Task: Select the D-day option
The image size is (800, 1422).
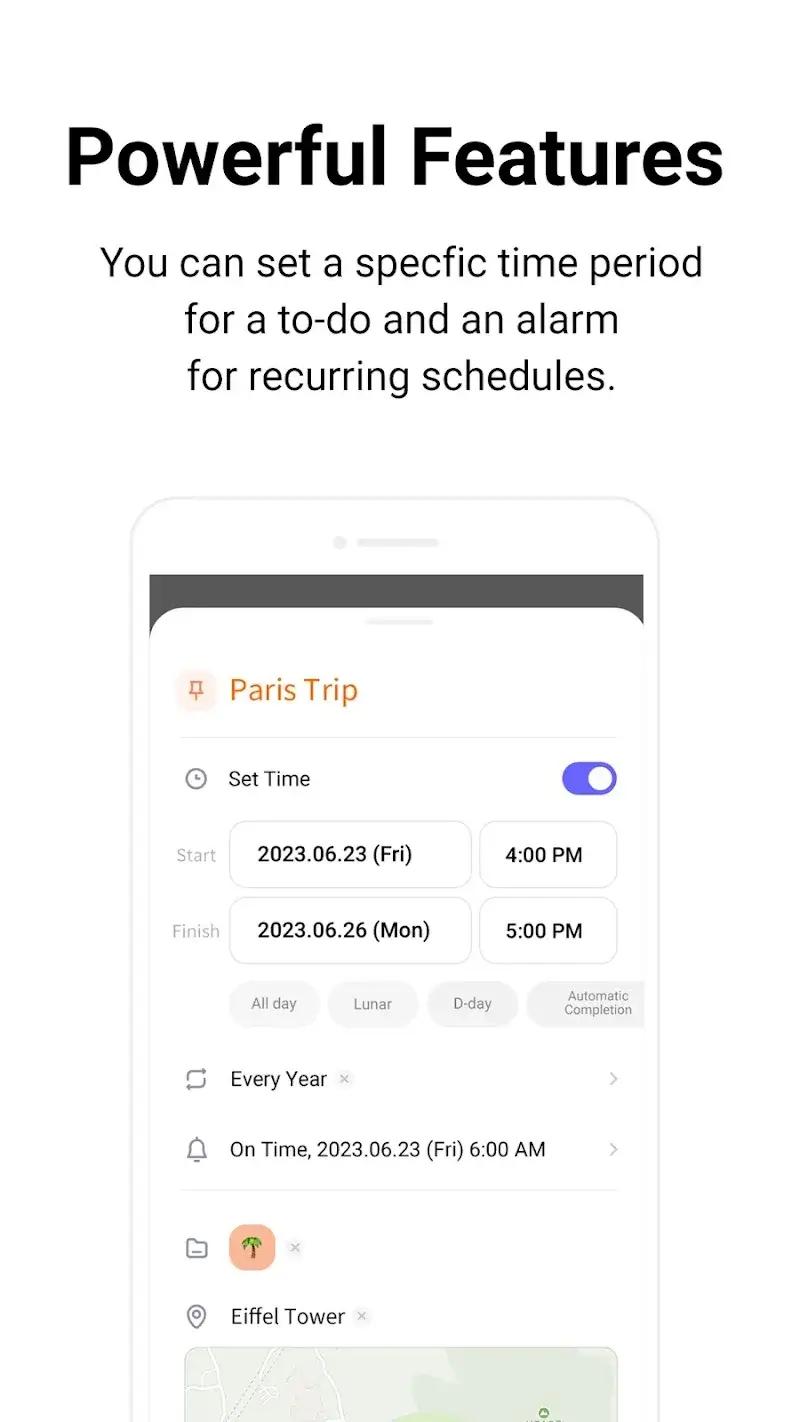Action: pos(472,1004)
